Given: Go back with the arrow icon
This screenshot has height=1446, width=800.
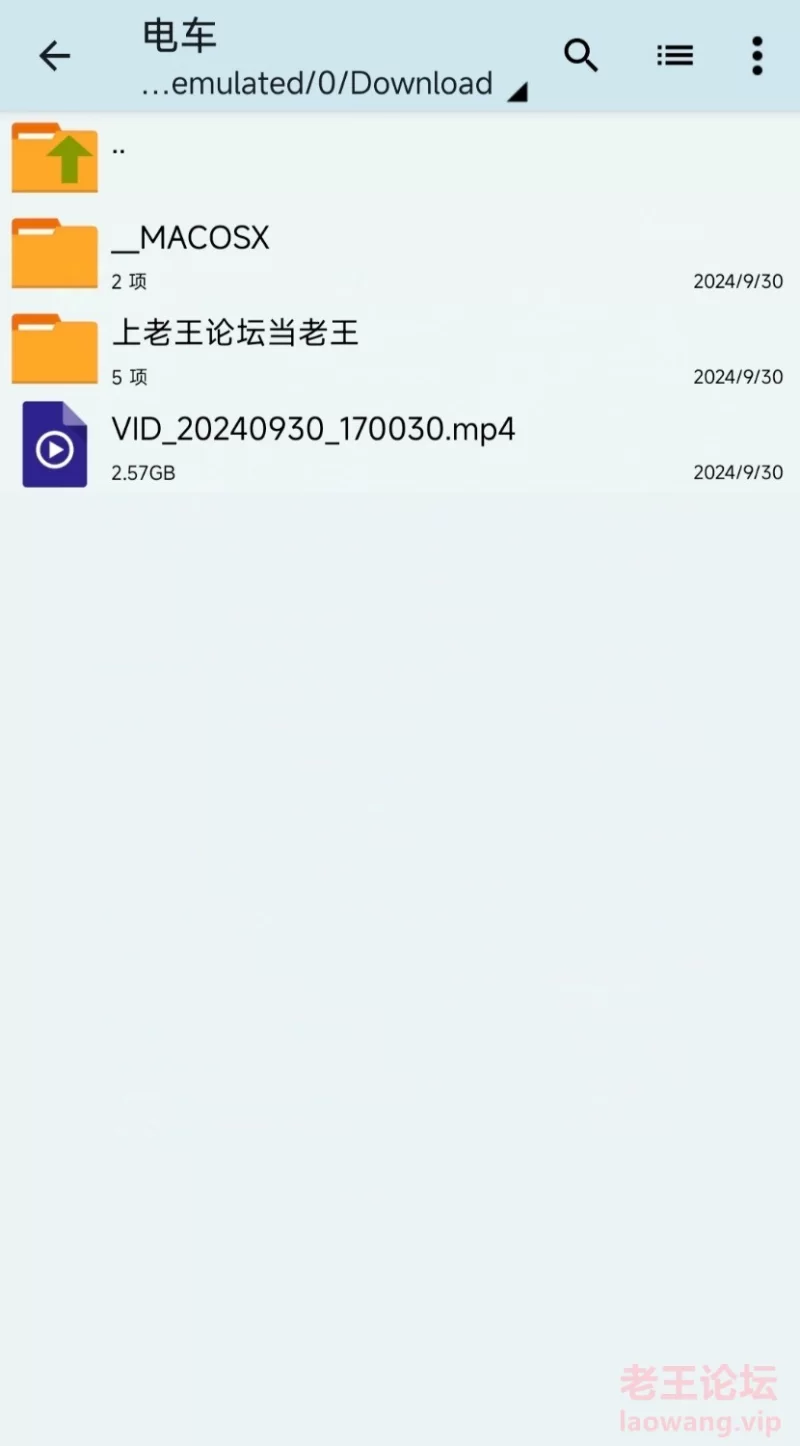Looking at the screenshot, I should coord(55,56).
